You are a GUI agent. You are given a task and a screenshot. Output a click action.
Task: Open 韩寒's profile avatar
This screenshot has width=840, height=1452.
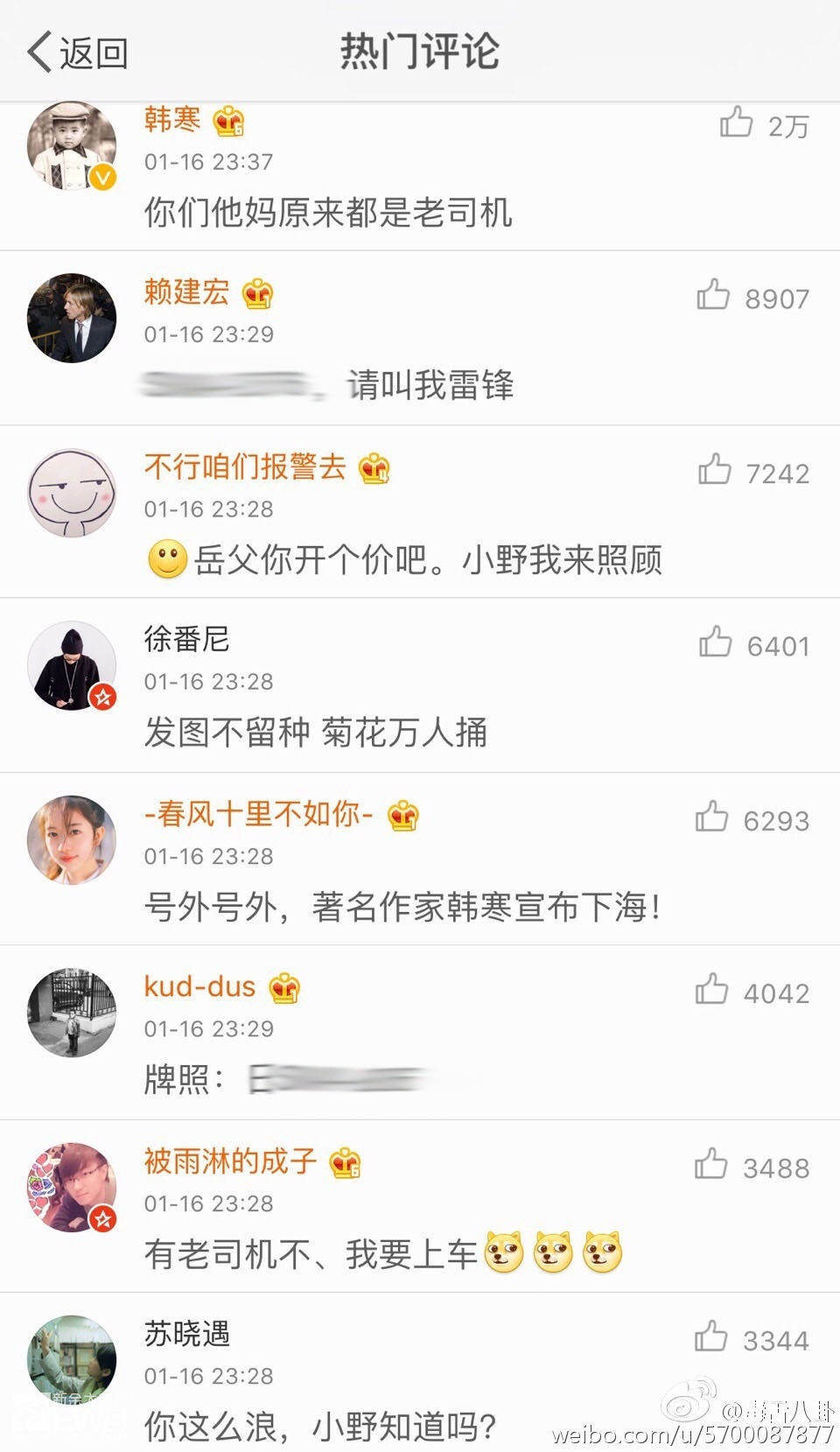[72, 146]
